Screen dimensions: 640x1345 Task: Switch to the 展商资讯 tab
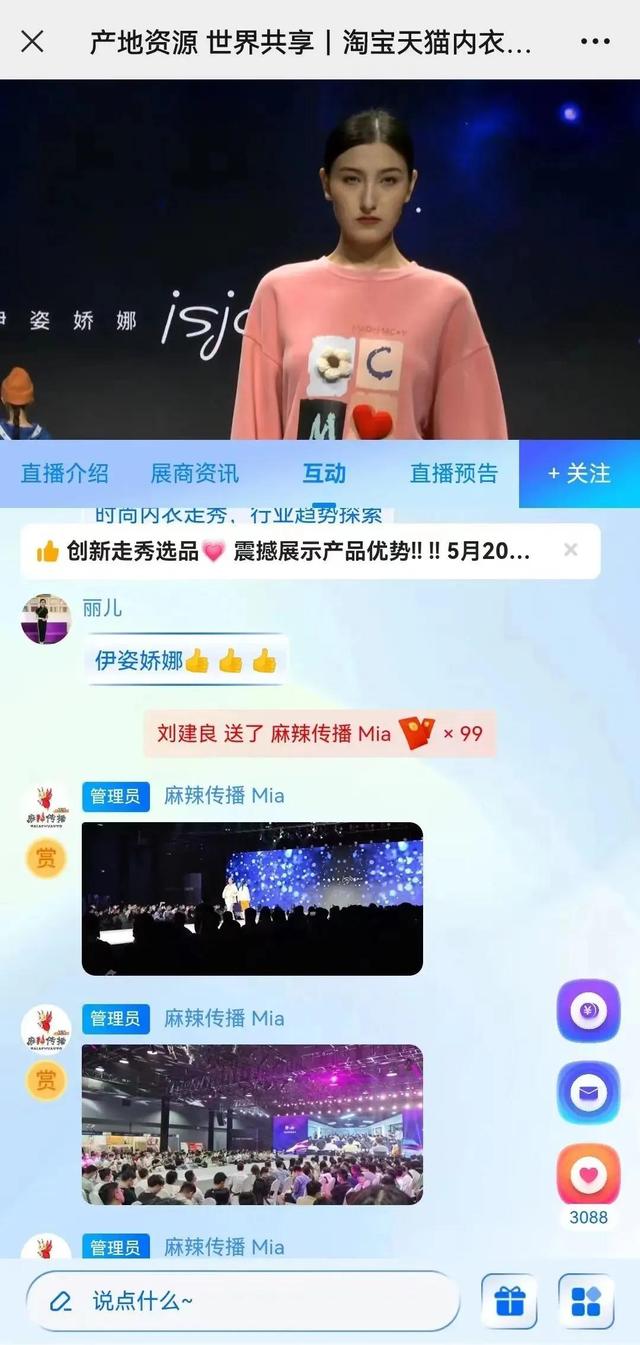194,473
